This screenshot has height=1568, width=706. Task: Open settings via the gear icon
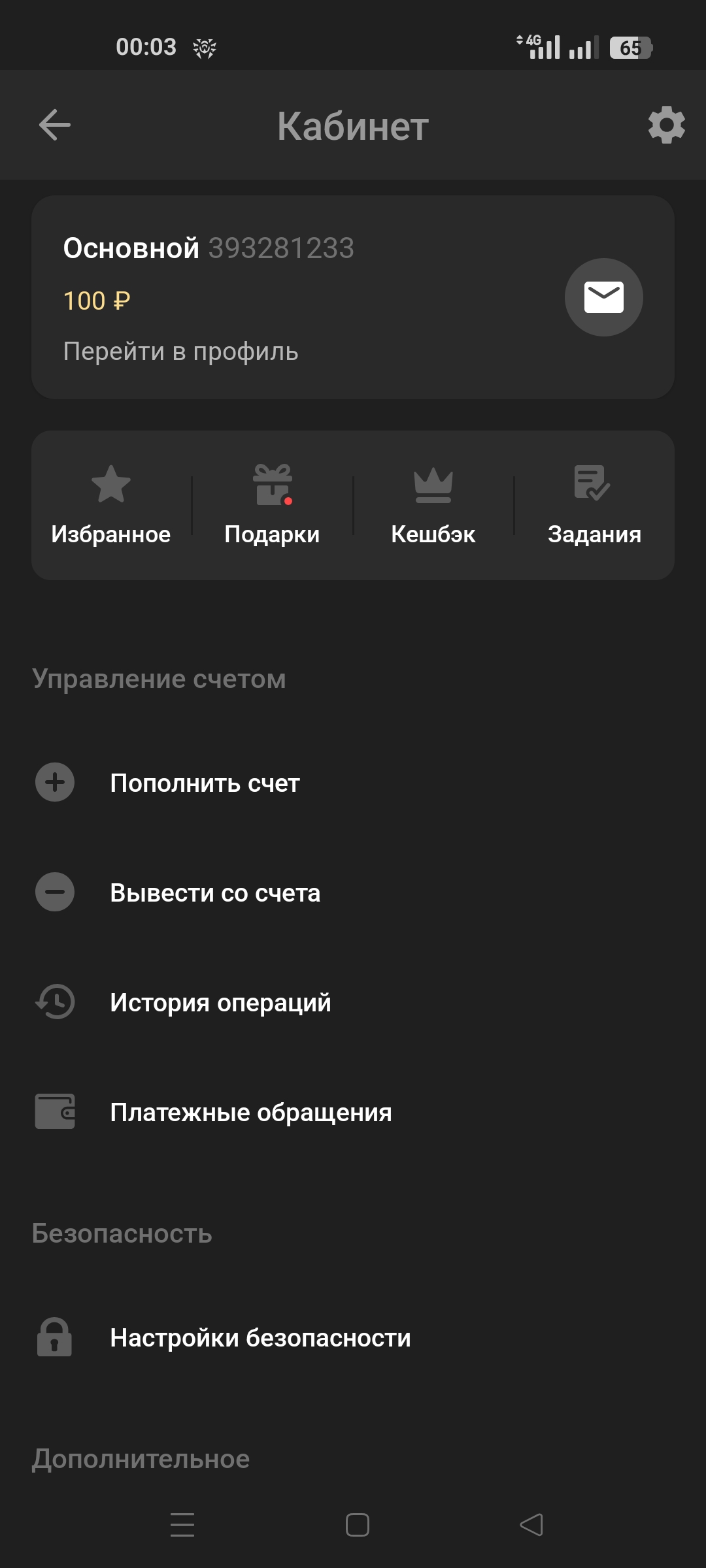click(x=666, y=125)
